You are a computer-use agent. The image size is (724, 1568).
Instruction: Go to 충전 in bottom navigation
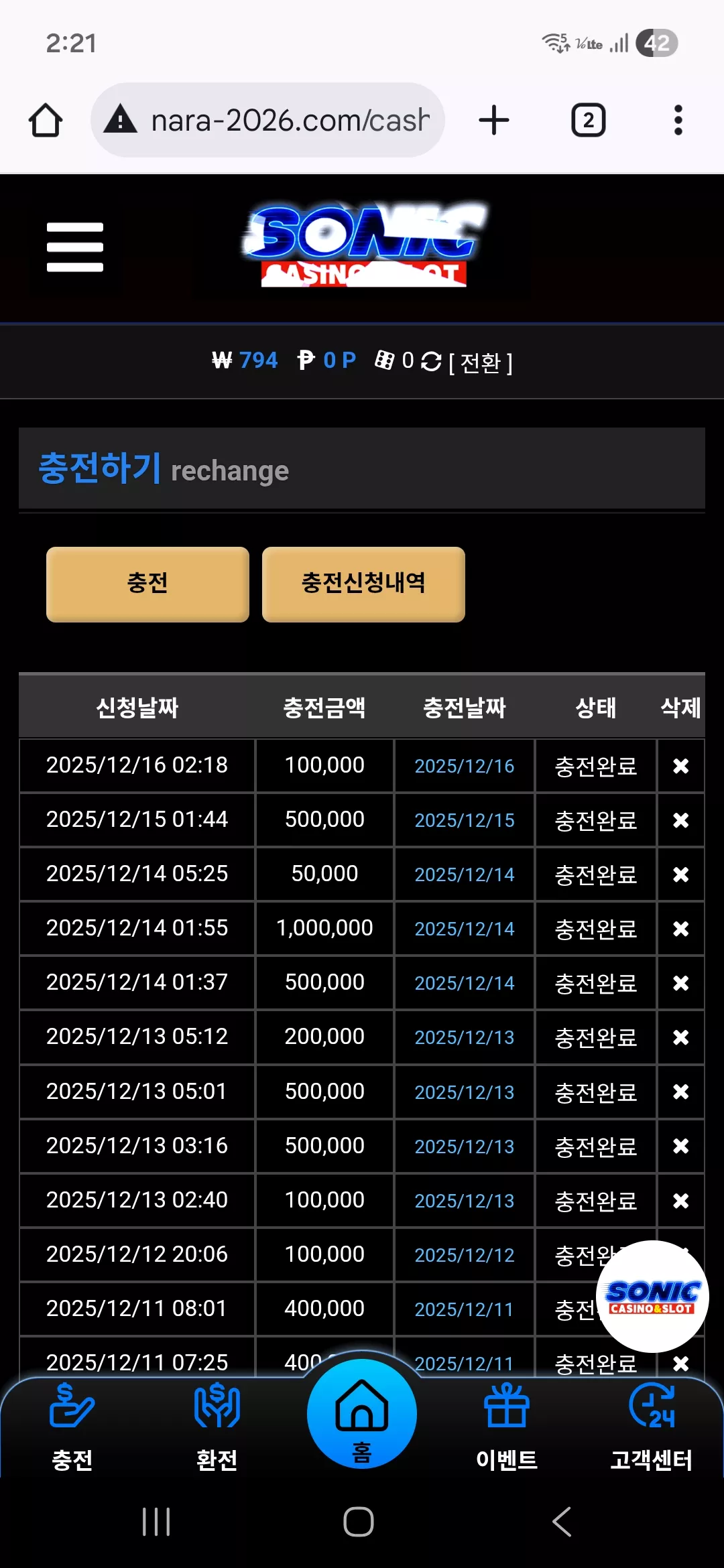tap(72, 1427)
